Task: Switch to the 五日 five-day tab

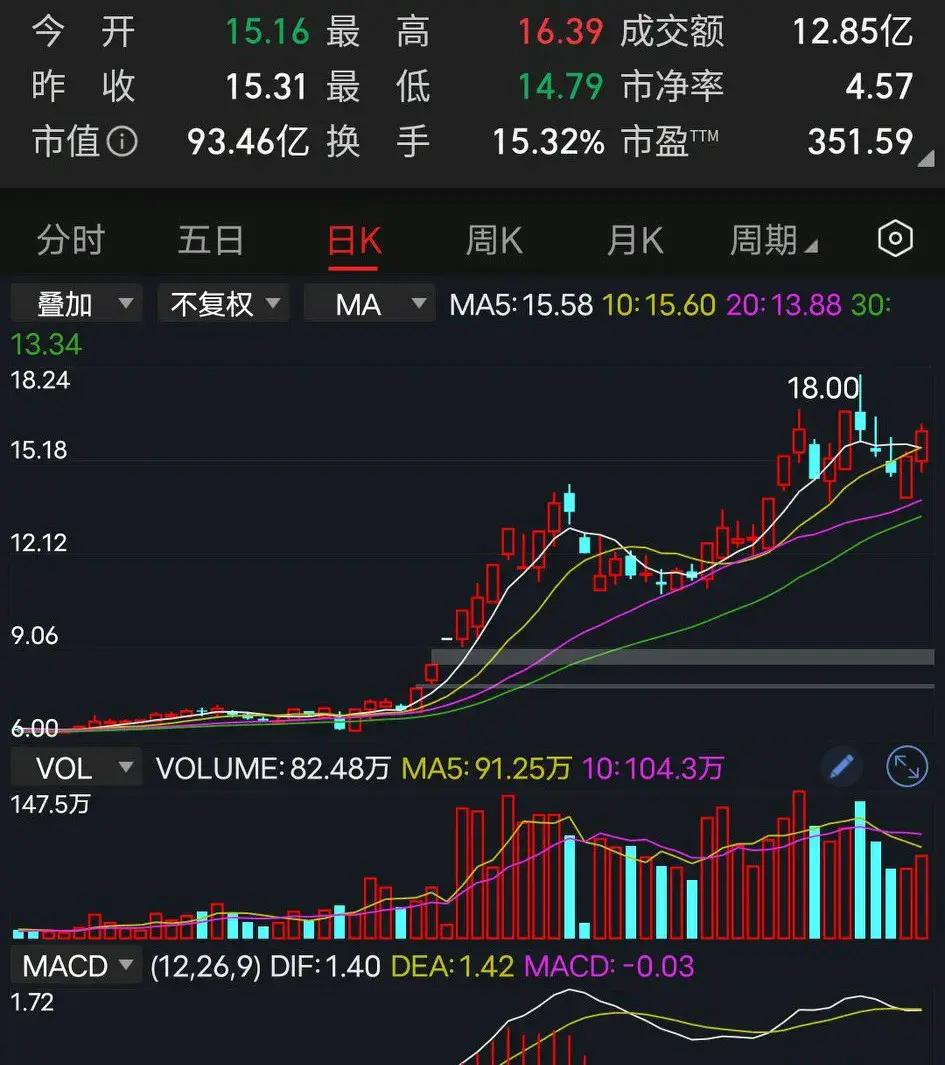Action: coord(212,239)
